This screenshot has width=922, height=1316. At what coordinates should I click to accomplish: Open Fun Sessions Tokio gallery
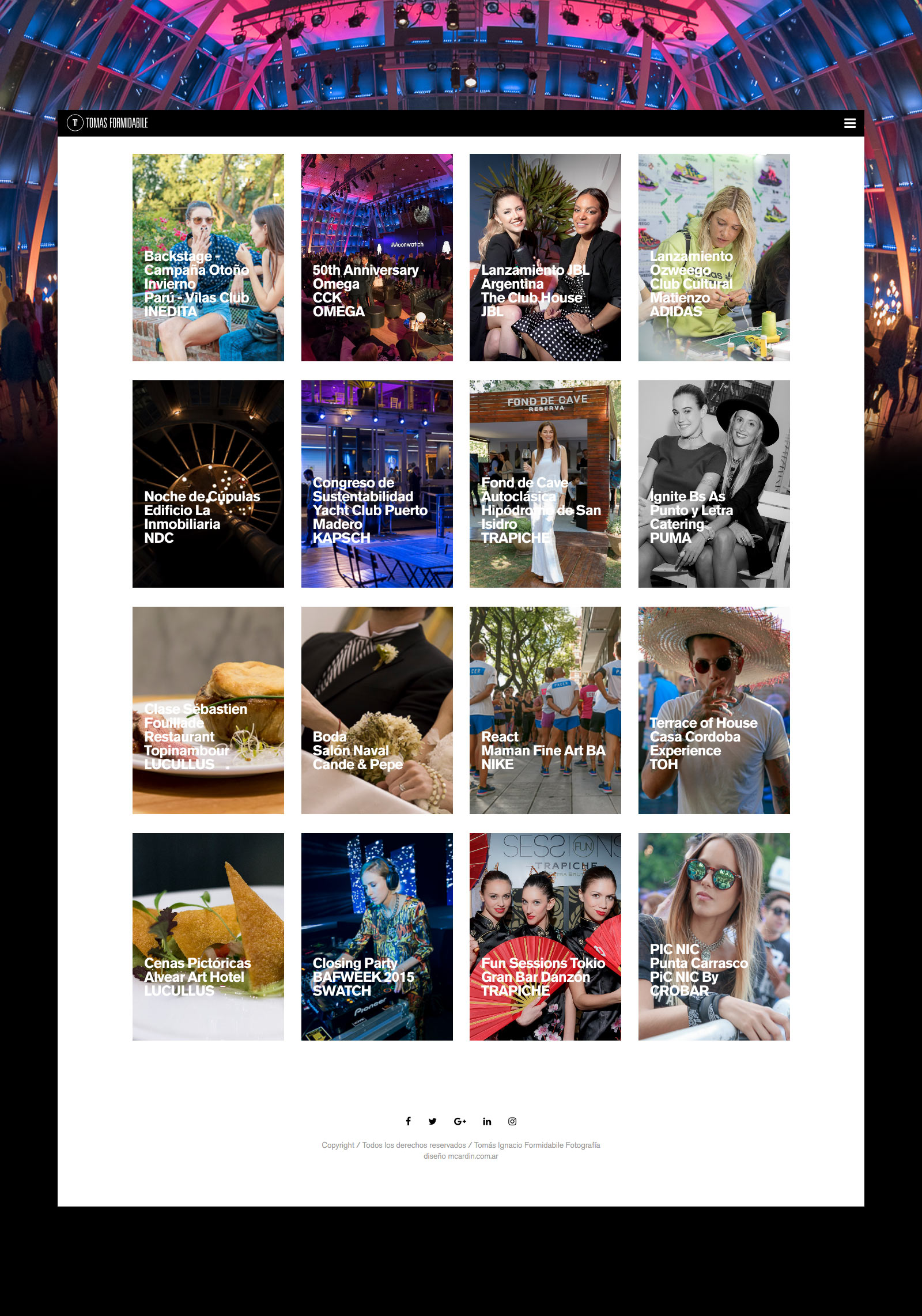tap(545, 937)
